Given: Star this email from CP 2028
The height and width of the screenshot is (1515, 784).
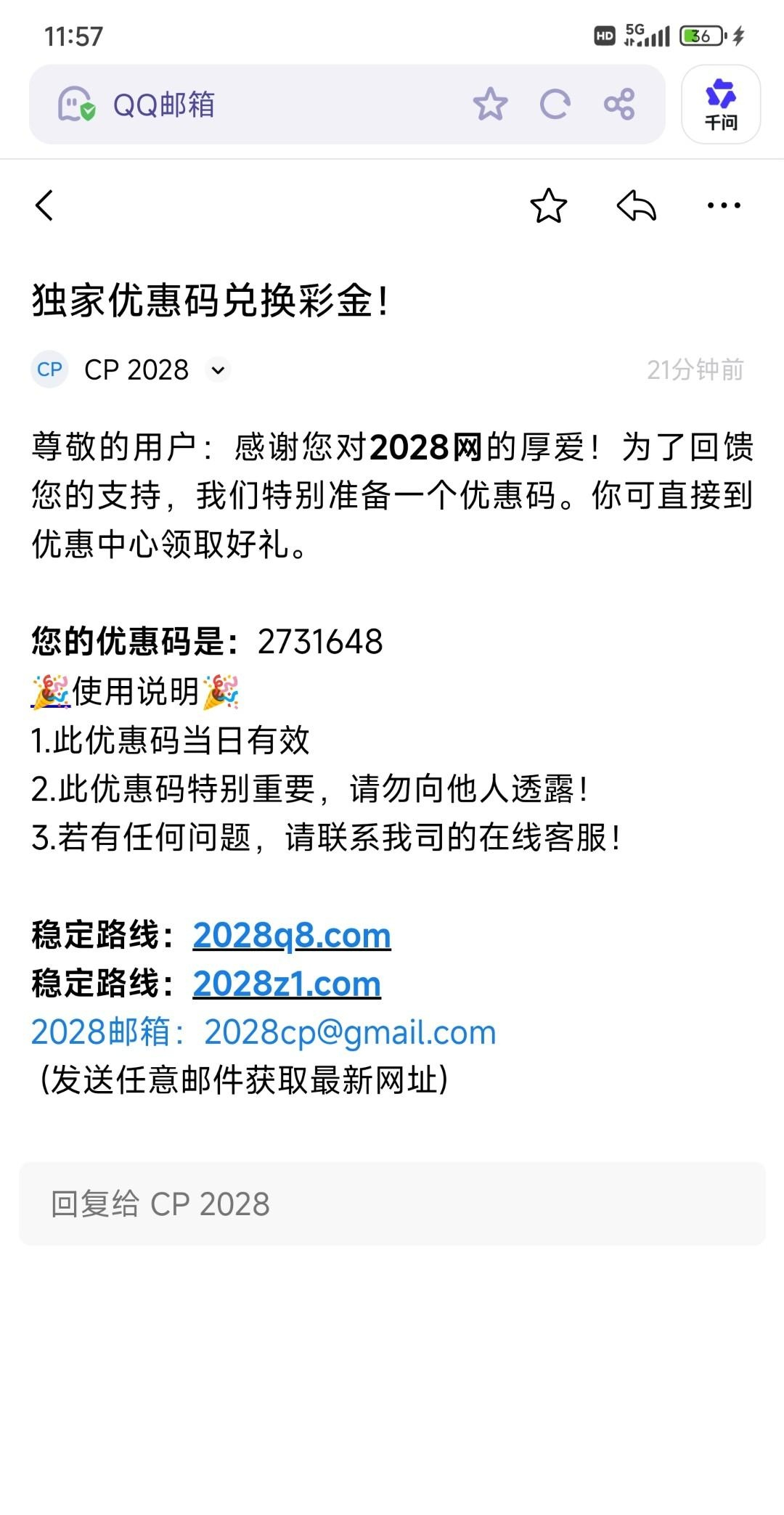Looking at the screenshot, I should click(548, 205).
